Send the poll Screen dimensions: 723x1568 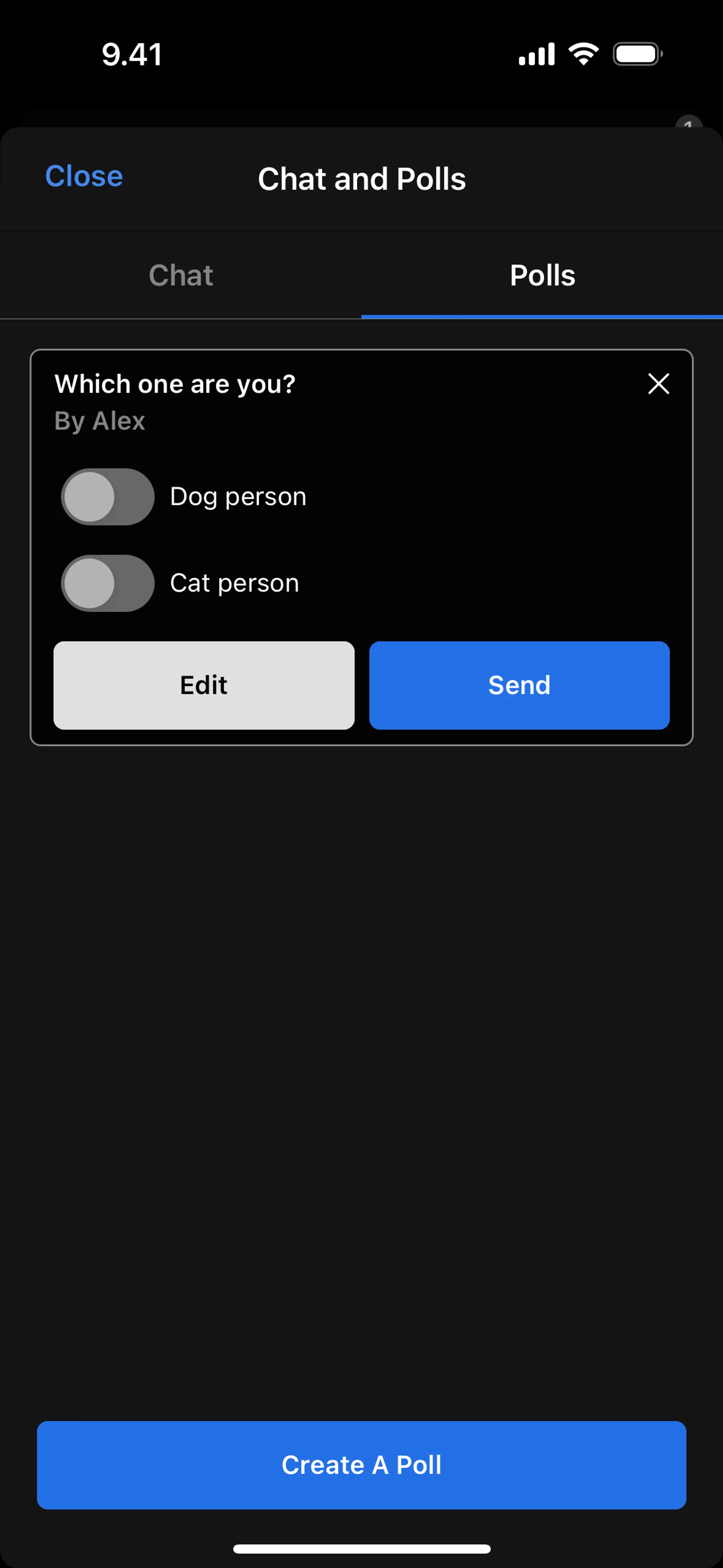[x=519, y=685]
